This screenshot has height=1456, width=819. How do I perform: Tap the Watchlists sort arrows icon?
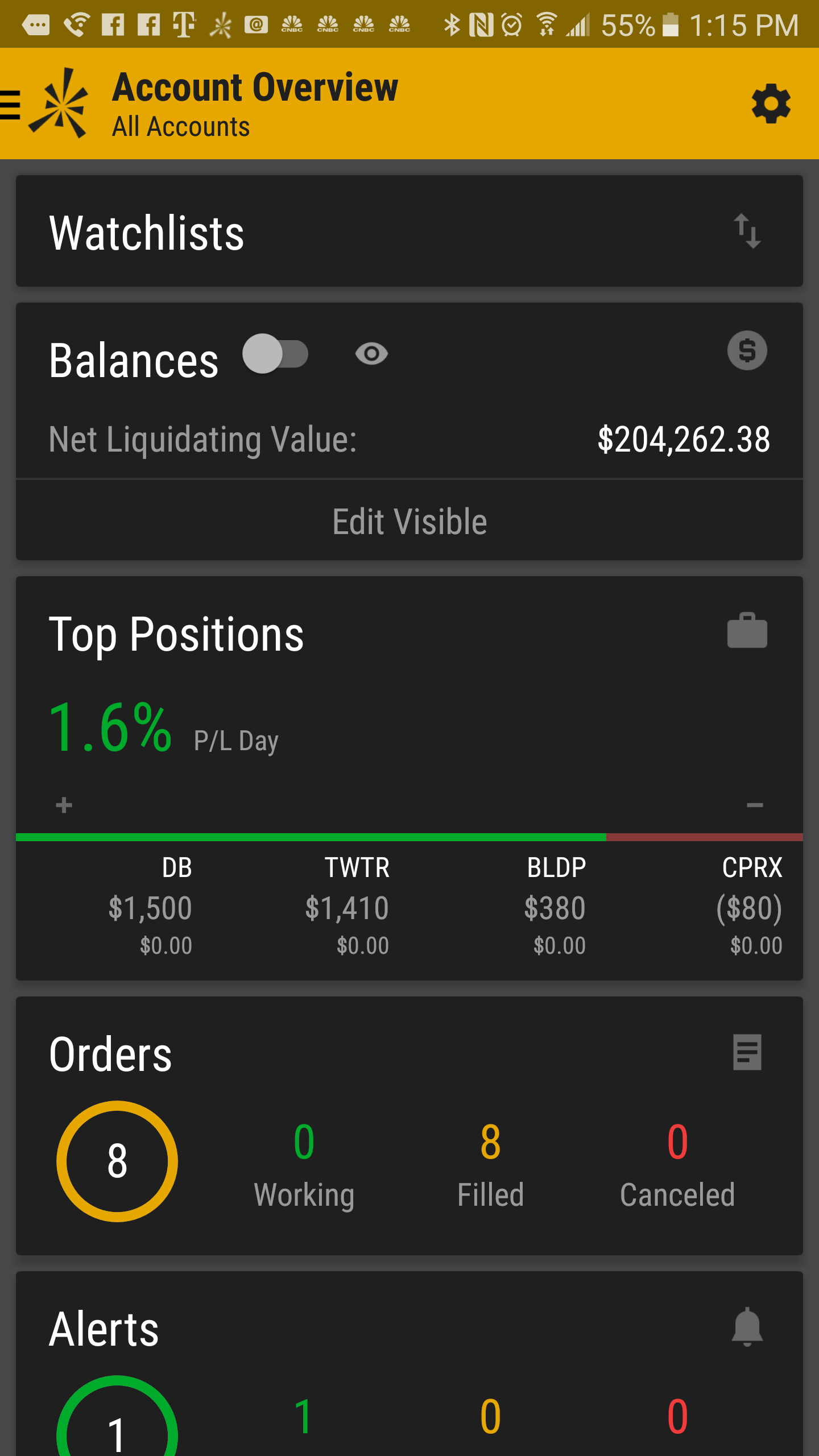click(x=747, y=231)
